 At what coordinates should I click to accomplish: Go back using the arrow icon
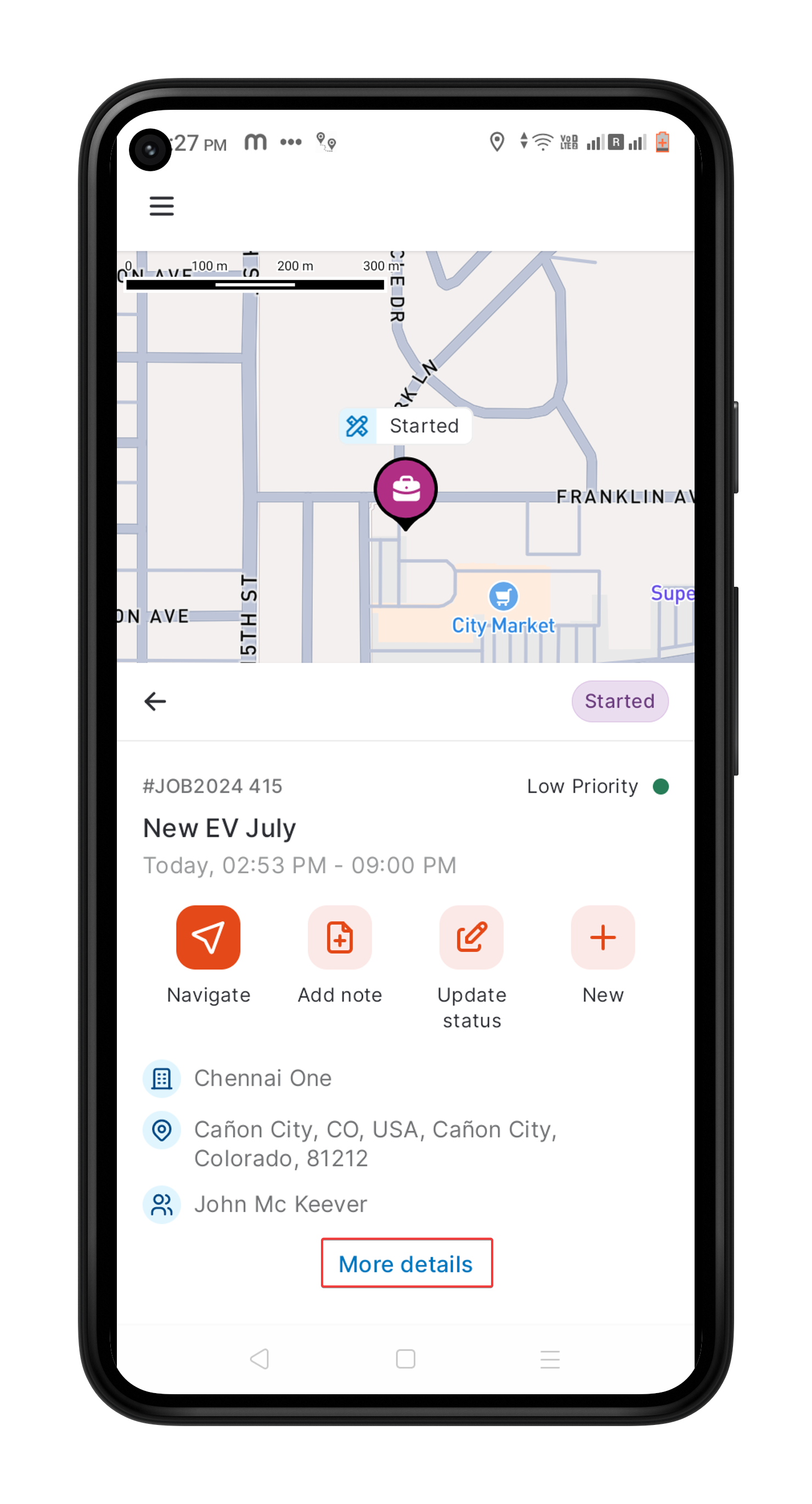coord(155,701)
